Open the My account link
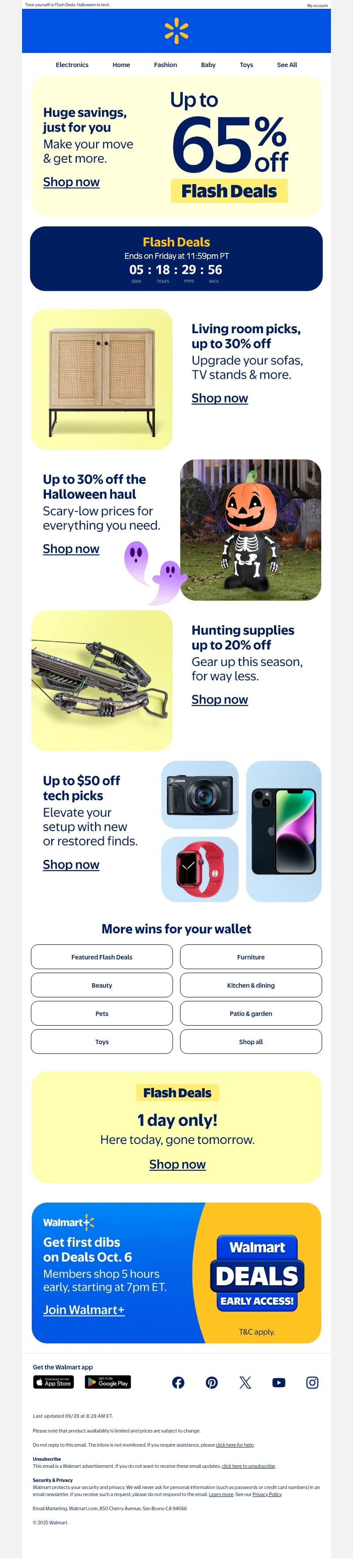Screen dimensions: 353x1568 (x=317, y=5)
